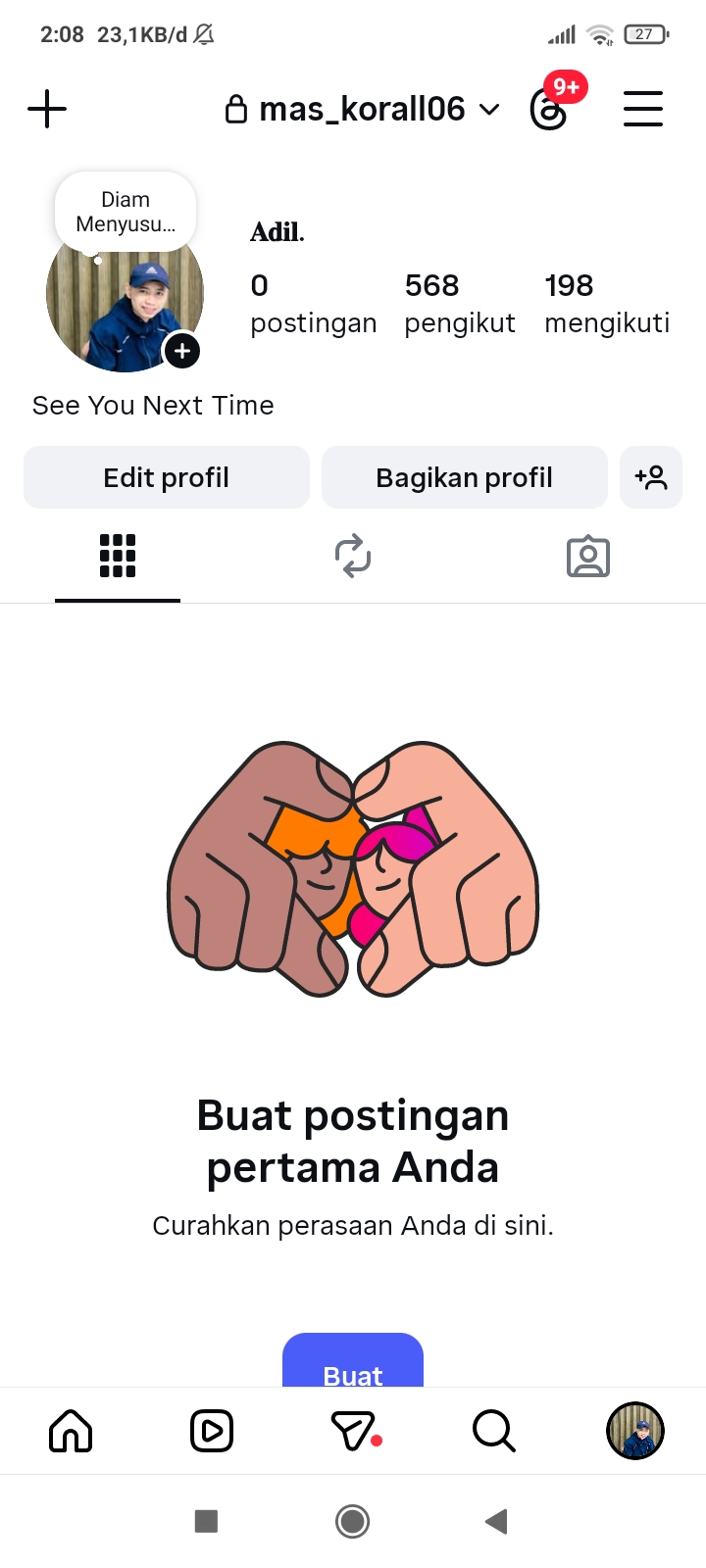Tap the system back button
Viewport: 706px width, 1568px height.
[x=496, y=1521]
